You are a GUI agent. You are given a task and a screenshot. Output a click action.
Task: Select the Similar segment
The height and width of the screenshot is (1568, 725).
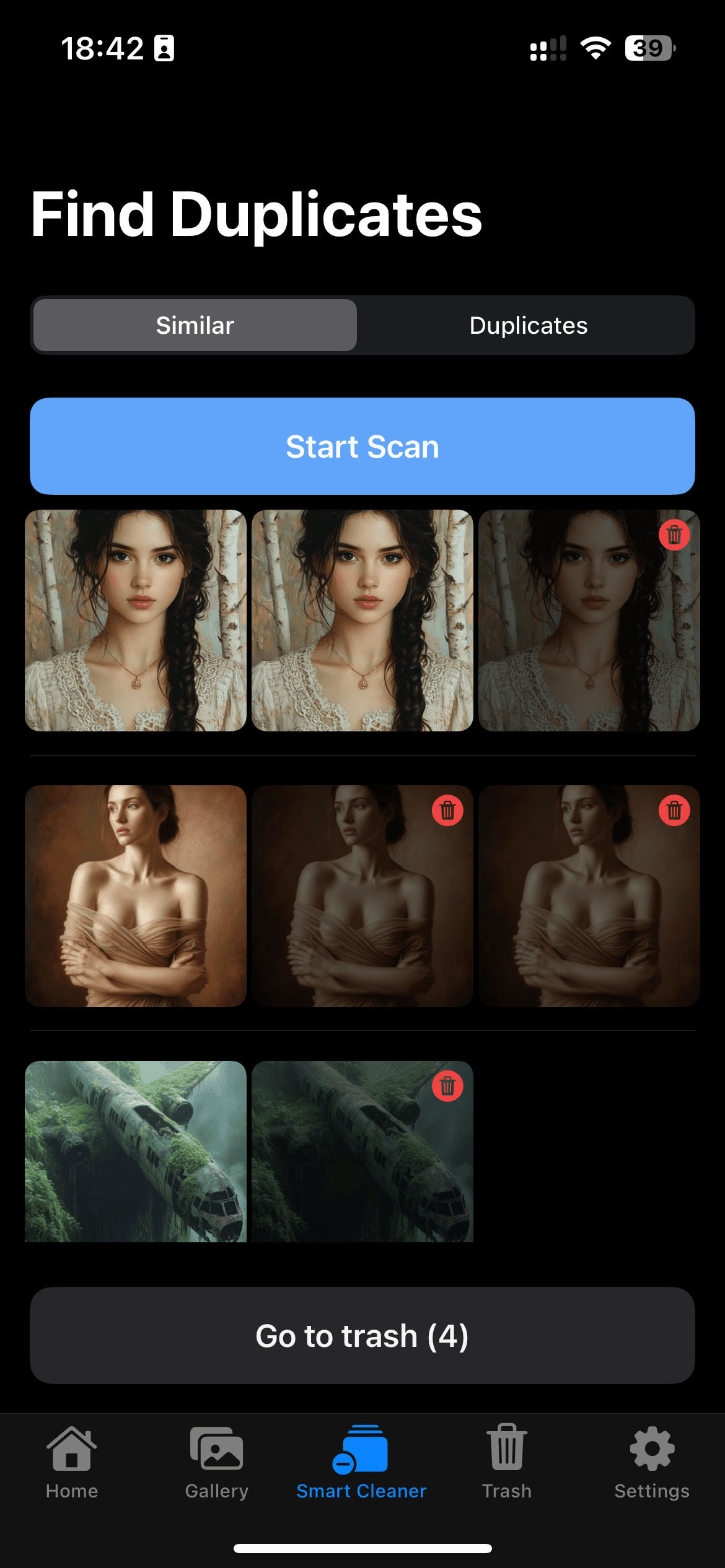tap(195, 325)
